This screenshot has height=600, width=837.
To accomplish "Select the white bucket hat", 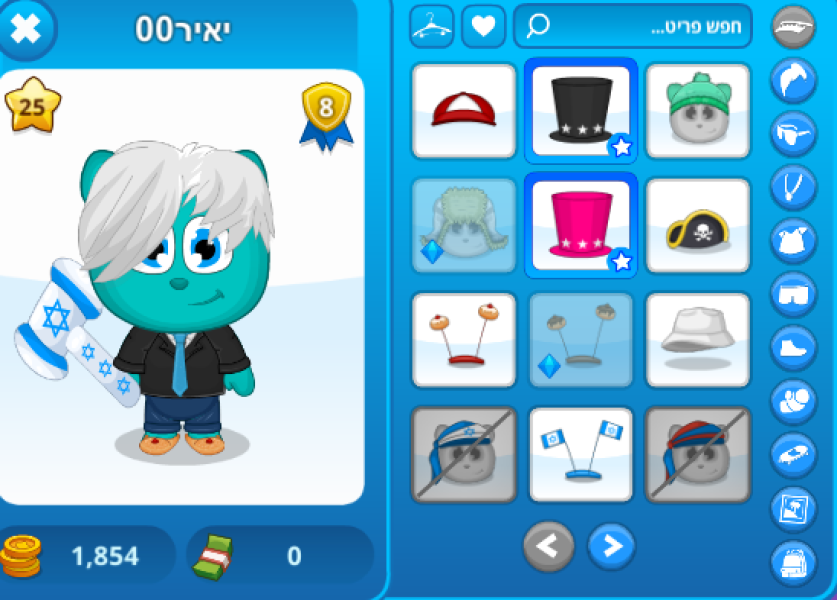I will click(x=697, y=340).
